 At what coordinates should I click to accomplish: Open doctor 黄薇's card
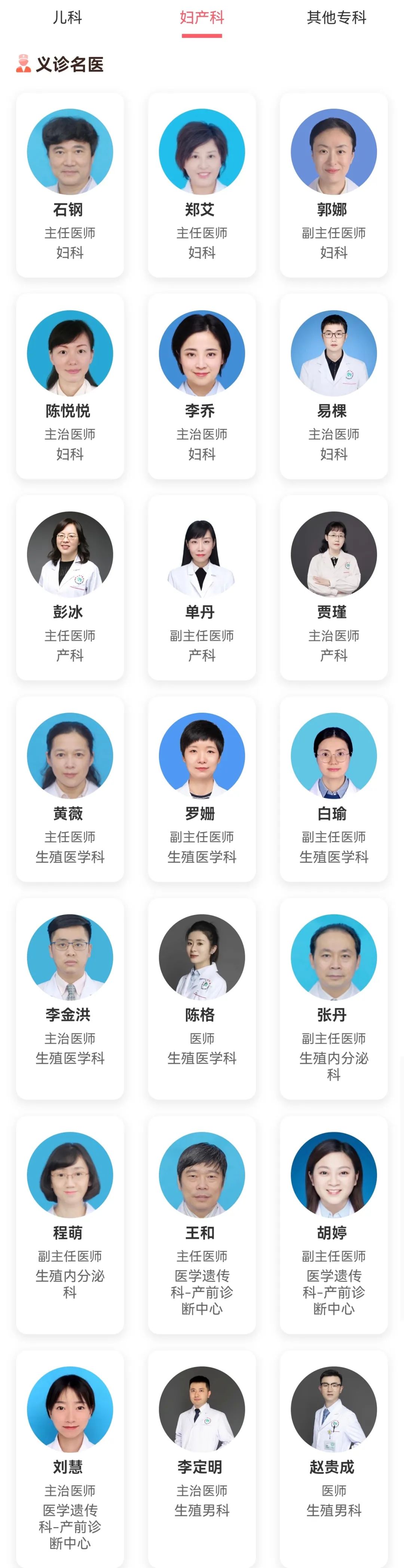tap(70, 789)
